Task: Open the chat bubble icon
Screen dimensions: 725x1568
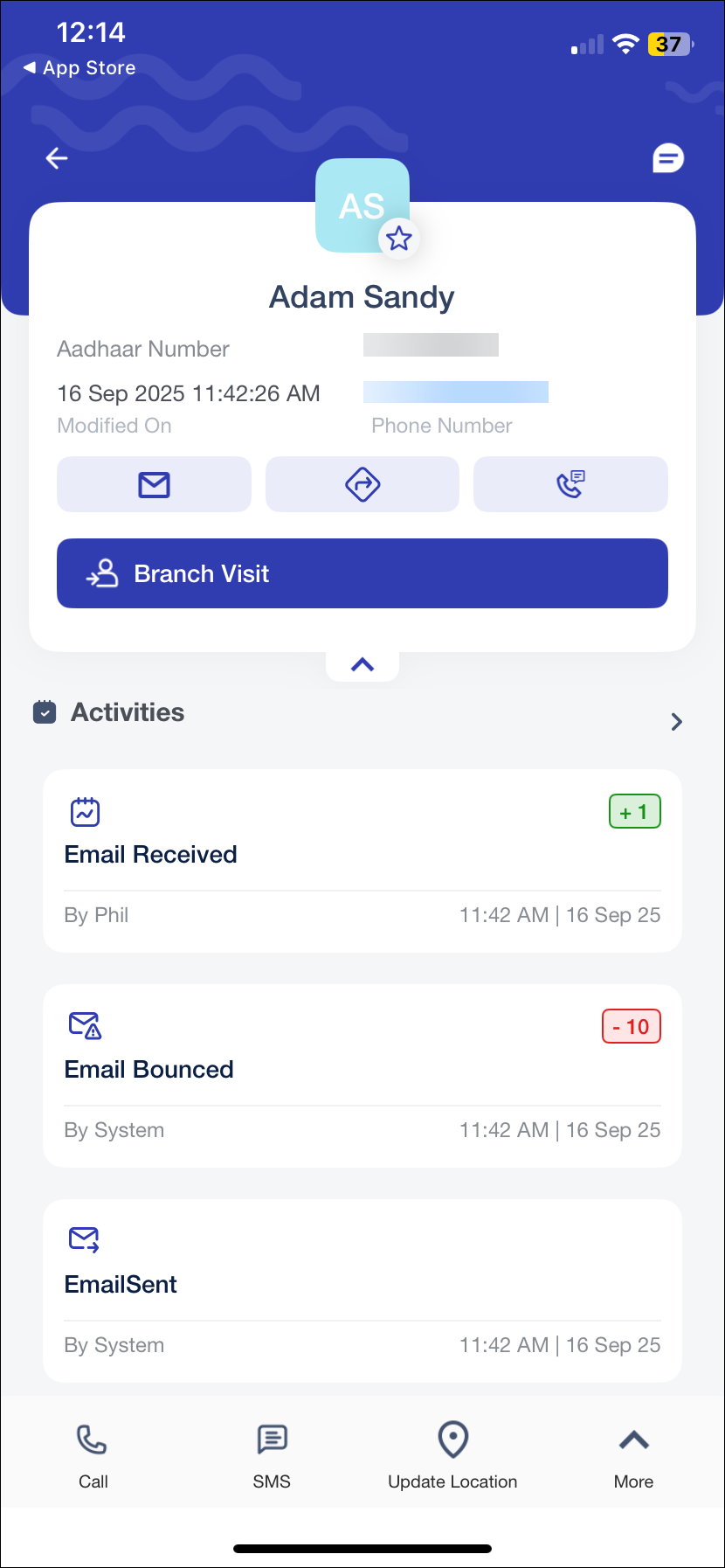Action: pyautogui.click(x=667, y=158)
